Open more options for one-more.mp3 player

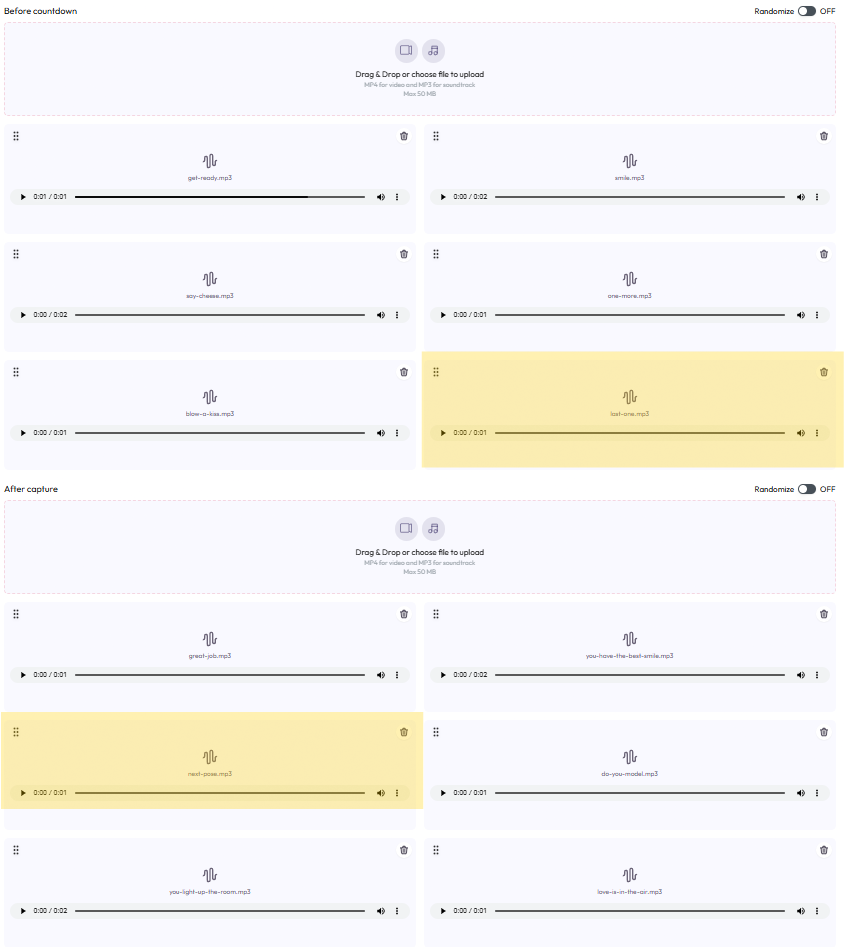(817, 315)
